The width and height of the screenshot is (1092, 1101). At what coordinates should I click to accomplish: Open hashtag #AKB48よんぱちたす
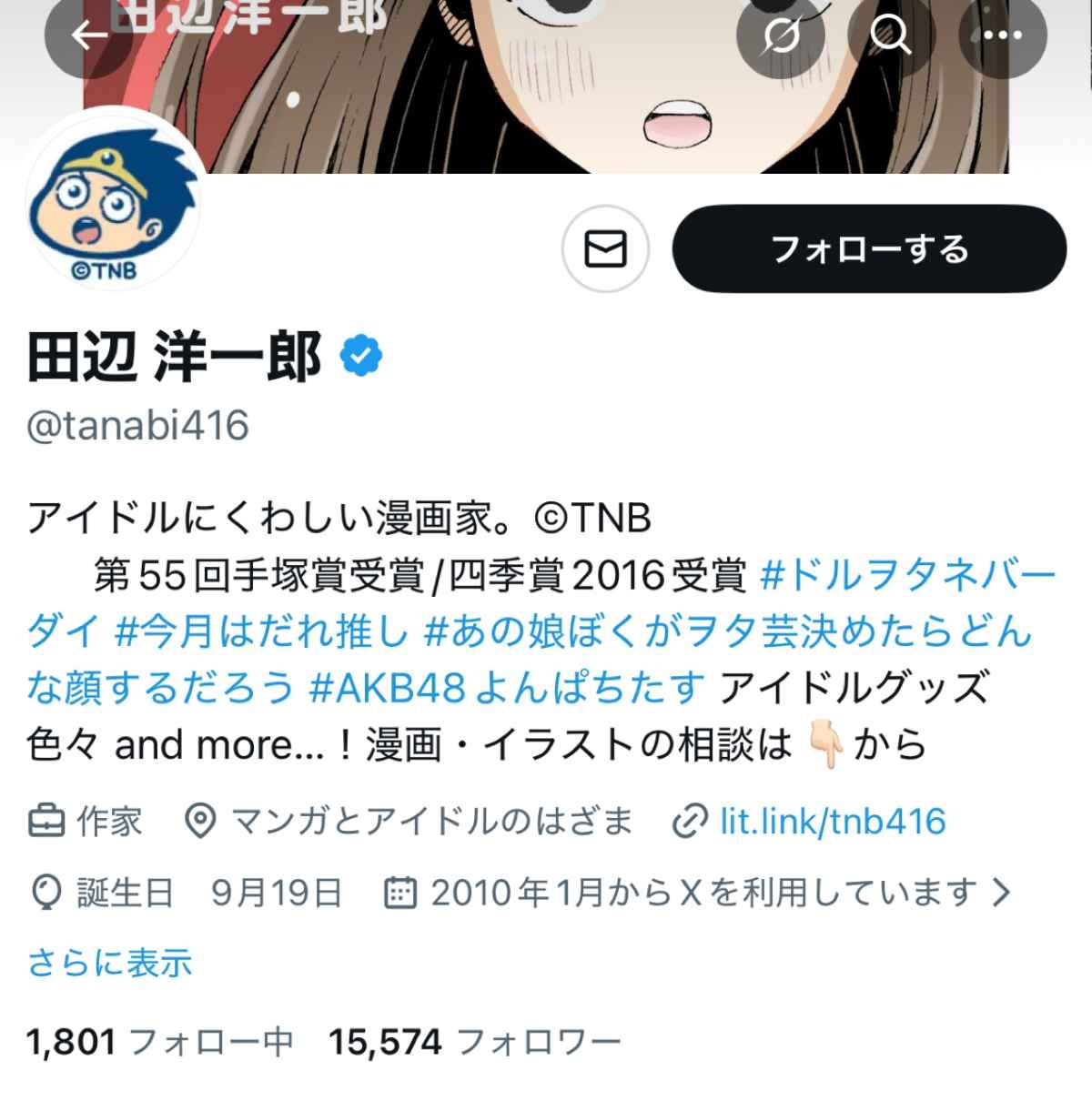507,689
